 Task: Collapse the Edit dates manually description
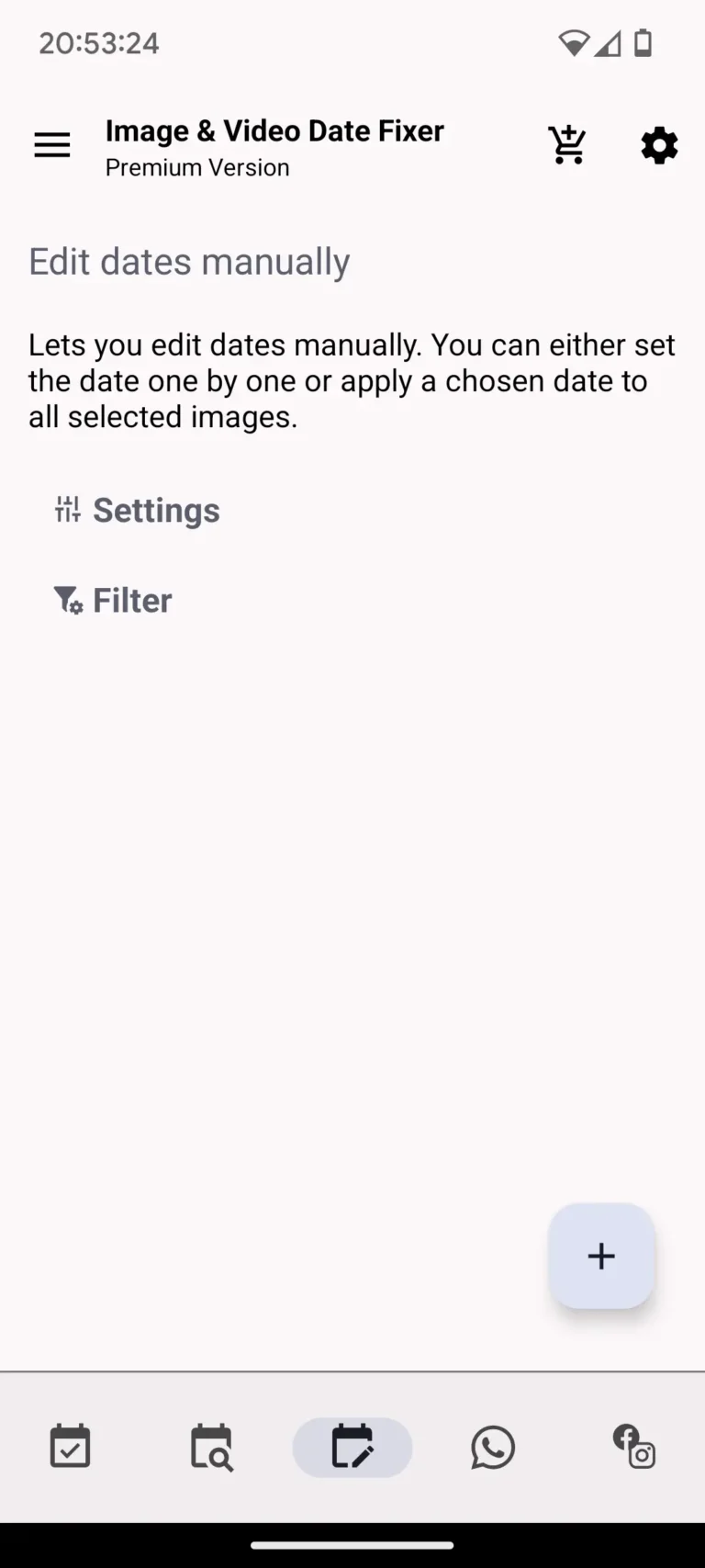coord(189,262)
